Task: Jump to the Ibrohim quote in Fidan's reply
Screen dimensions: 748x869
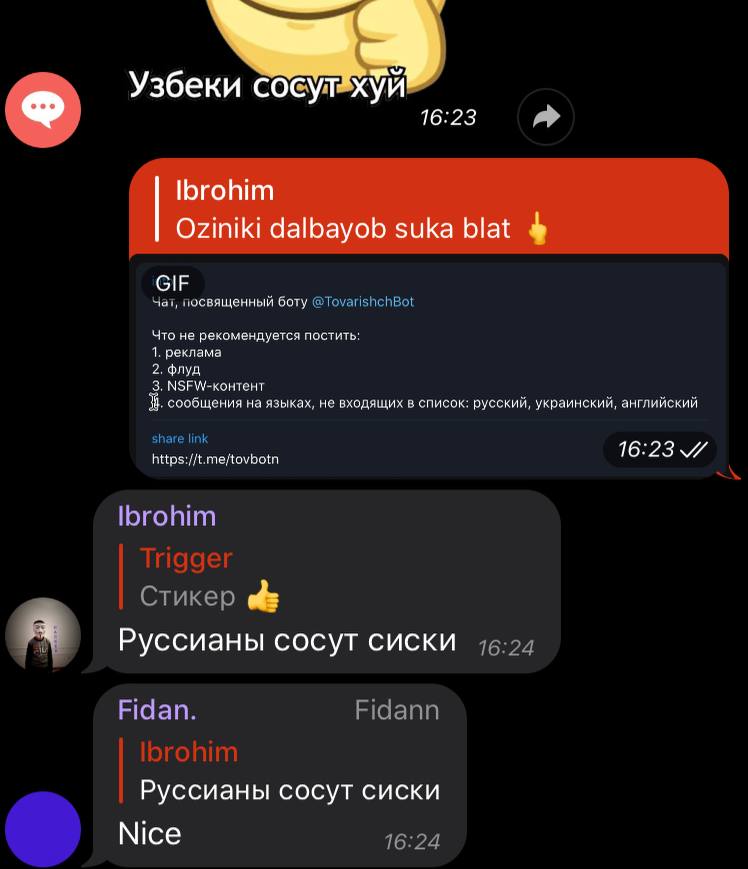Action: pos(289,771)
